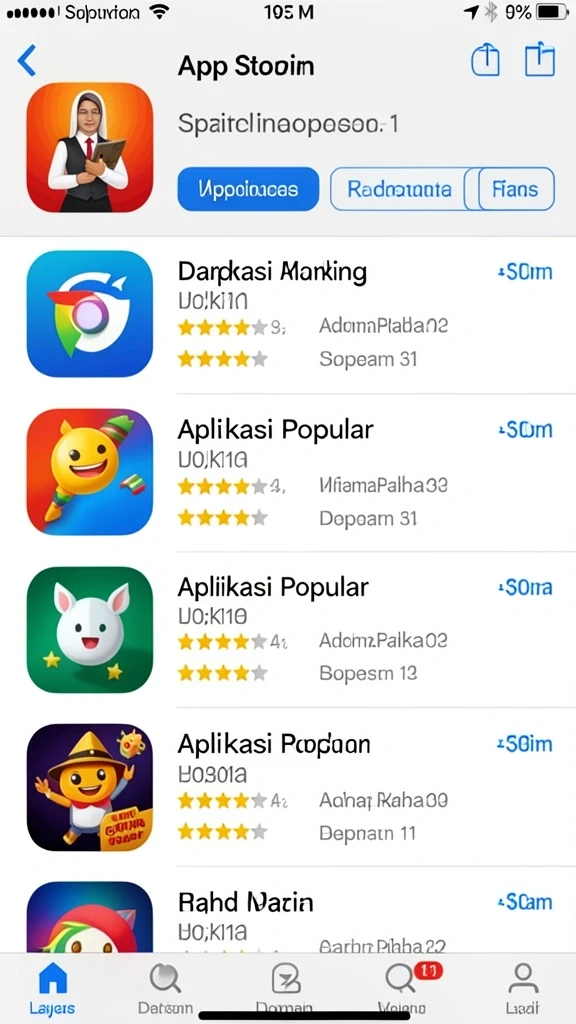The image size is (576, 1024).
Task: Switch to the Fians segment
Action: coord(516,189)
